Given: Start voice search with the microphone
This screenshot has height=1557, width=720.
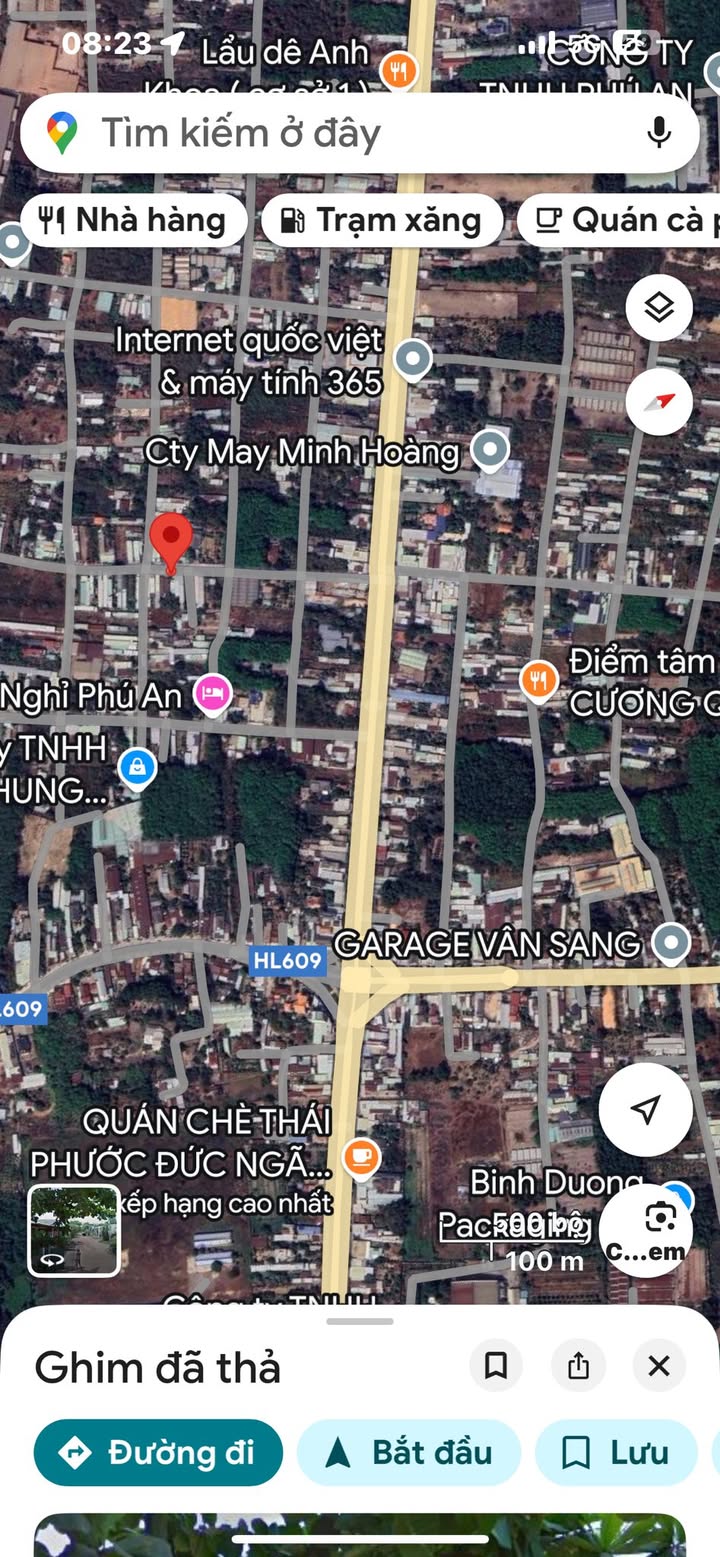Looking at the screenshot, I should point(658,133).
